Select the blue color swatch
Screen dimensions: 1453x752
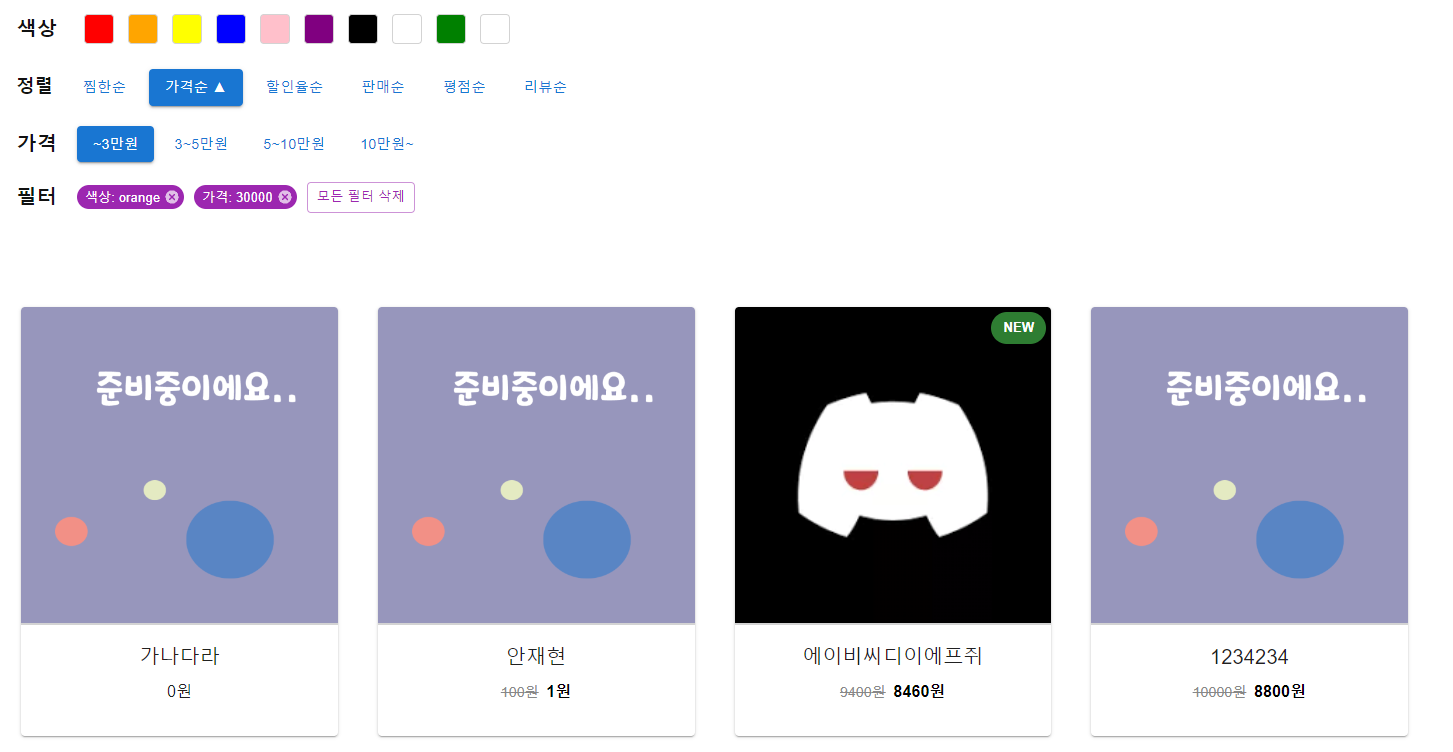[231, 29]
